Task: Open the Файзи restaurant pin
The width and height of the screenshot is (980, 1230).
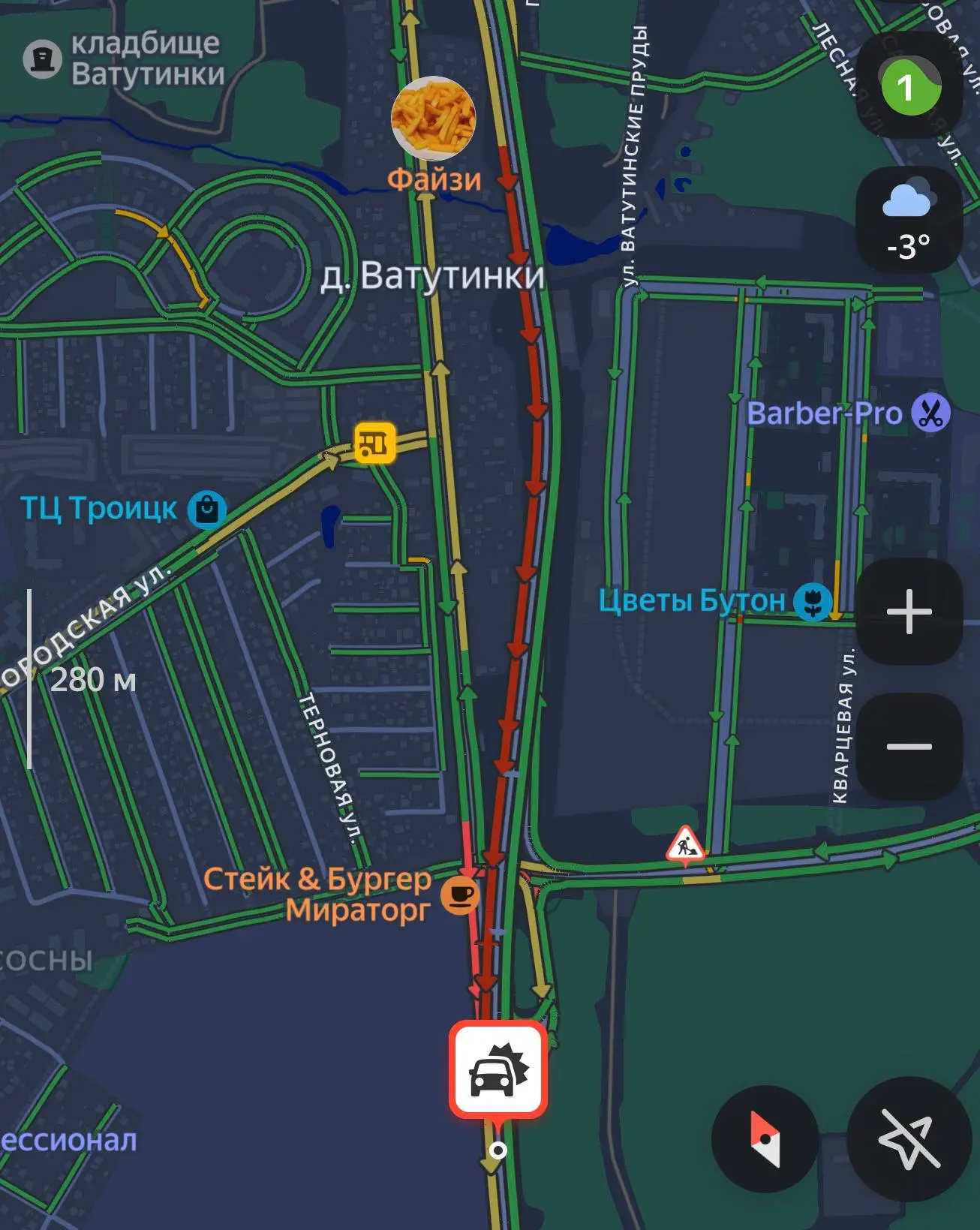Action: (434, 119)
